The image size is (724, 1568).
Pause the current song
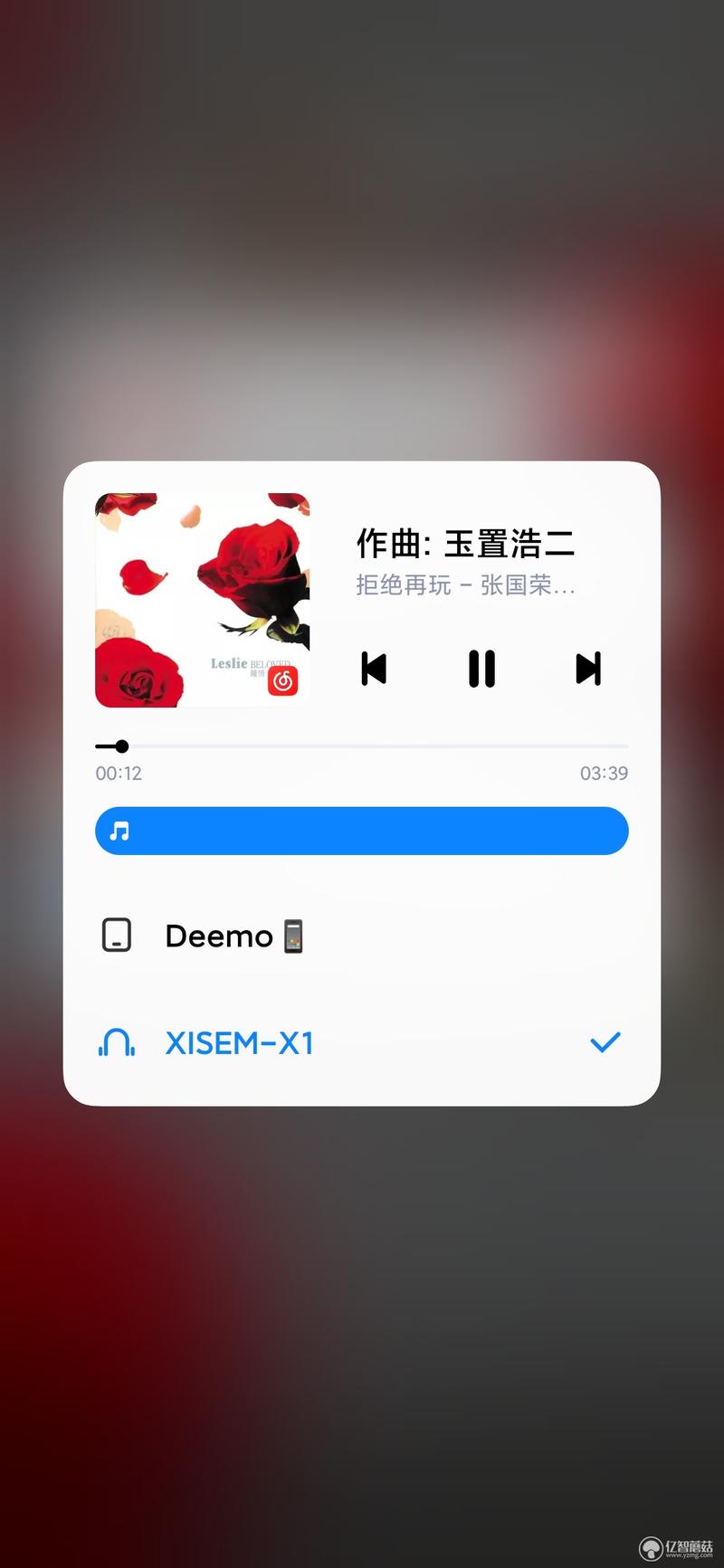481,669
